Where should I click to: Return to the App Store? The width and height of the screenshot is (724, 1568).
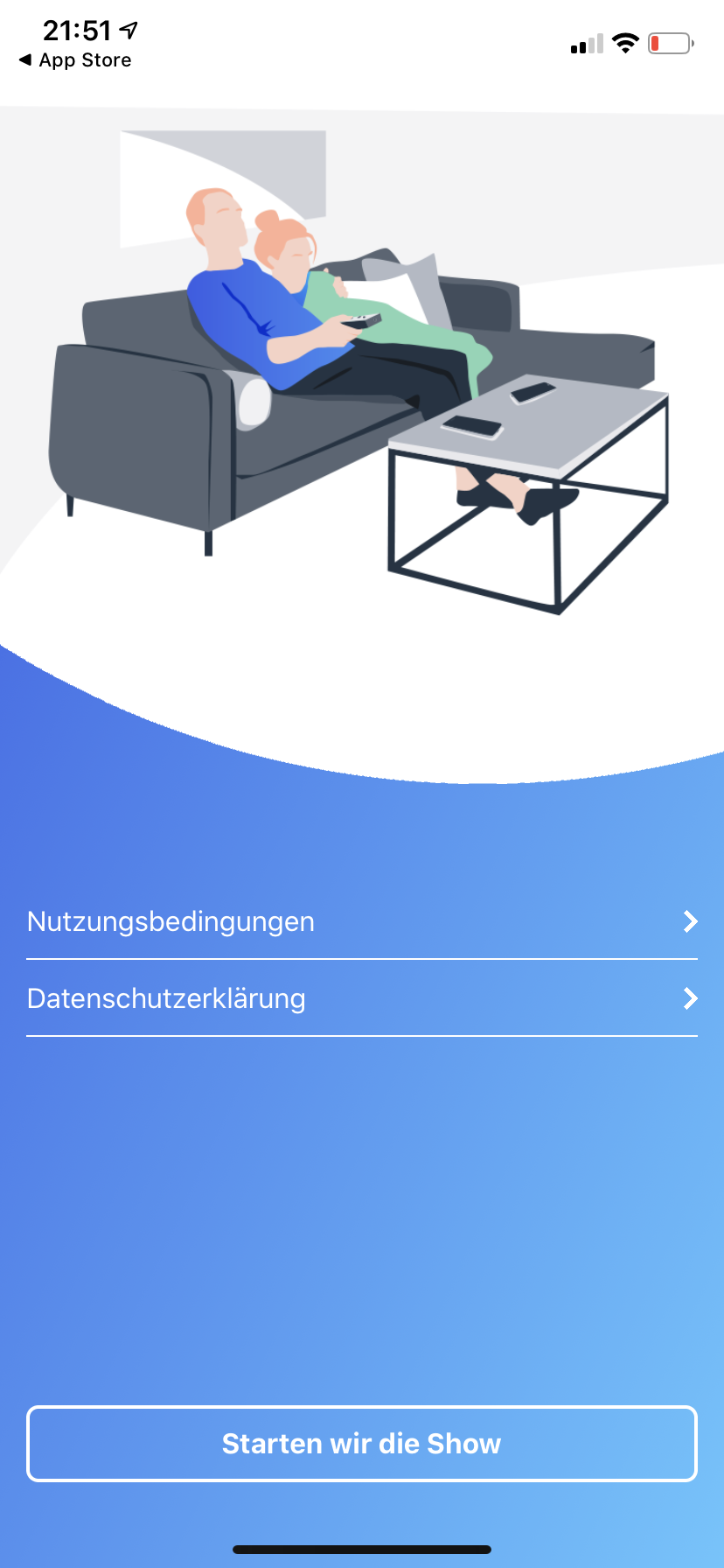click(75, 60)
